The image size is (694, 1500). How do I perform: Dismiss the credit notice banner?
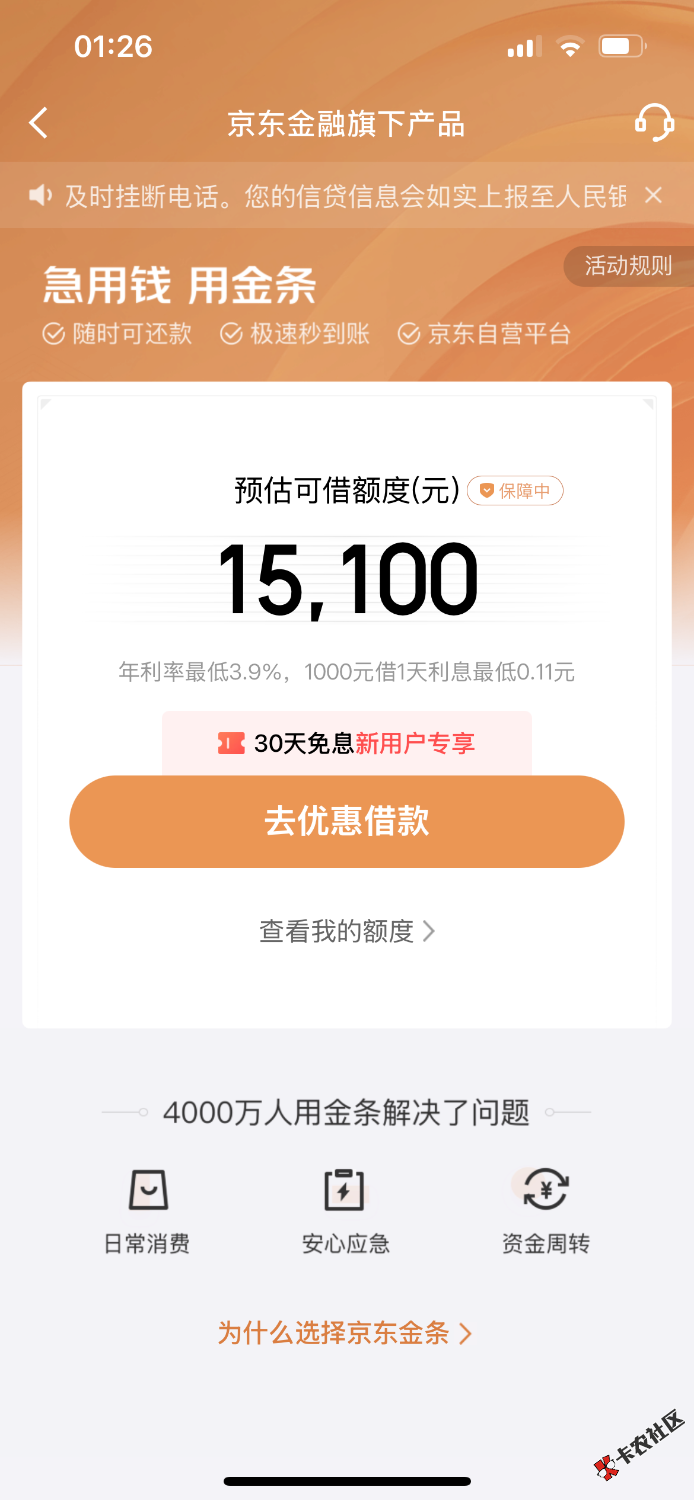click(653, 196)
